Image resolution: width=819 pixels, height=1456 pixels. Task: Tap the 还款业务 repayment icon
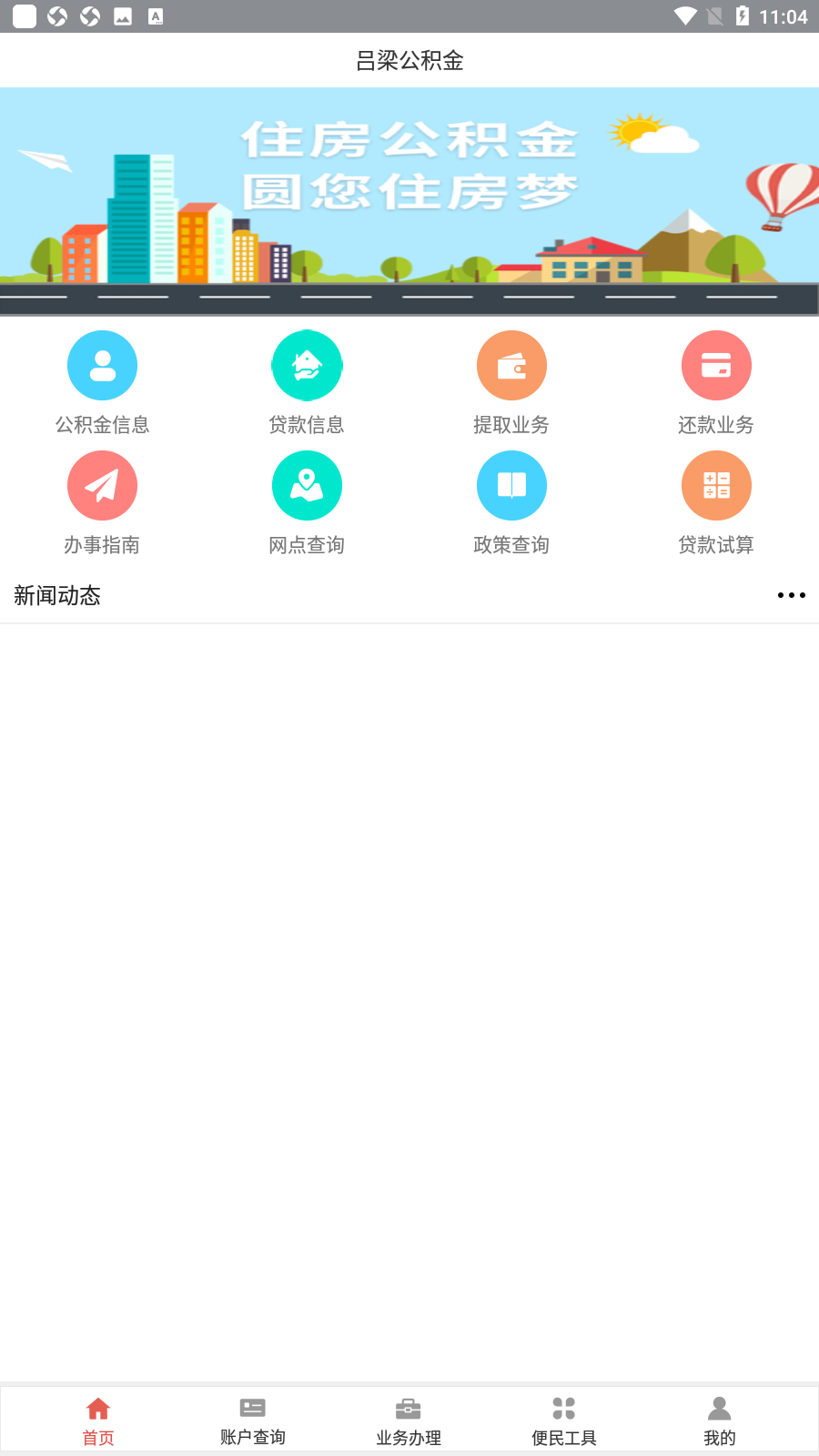coord(716,365)
